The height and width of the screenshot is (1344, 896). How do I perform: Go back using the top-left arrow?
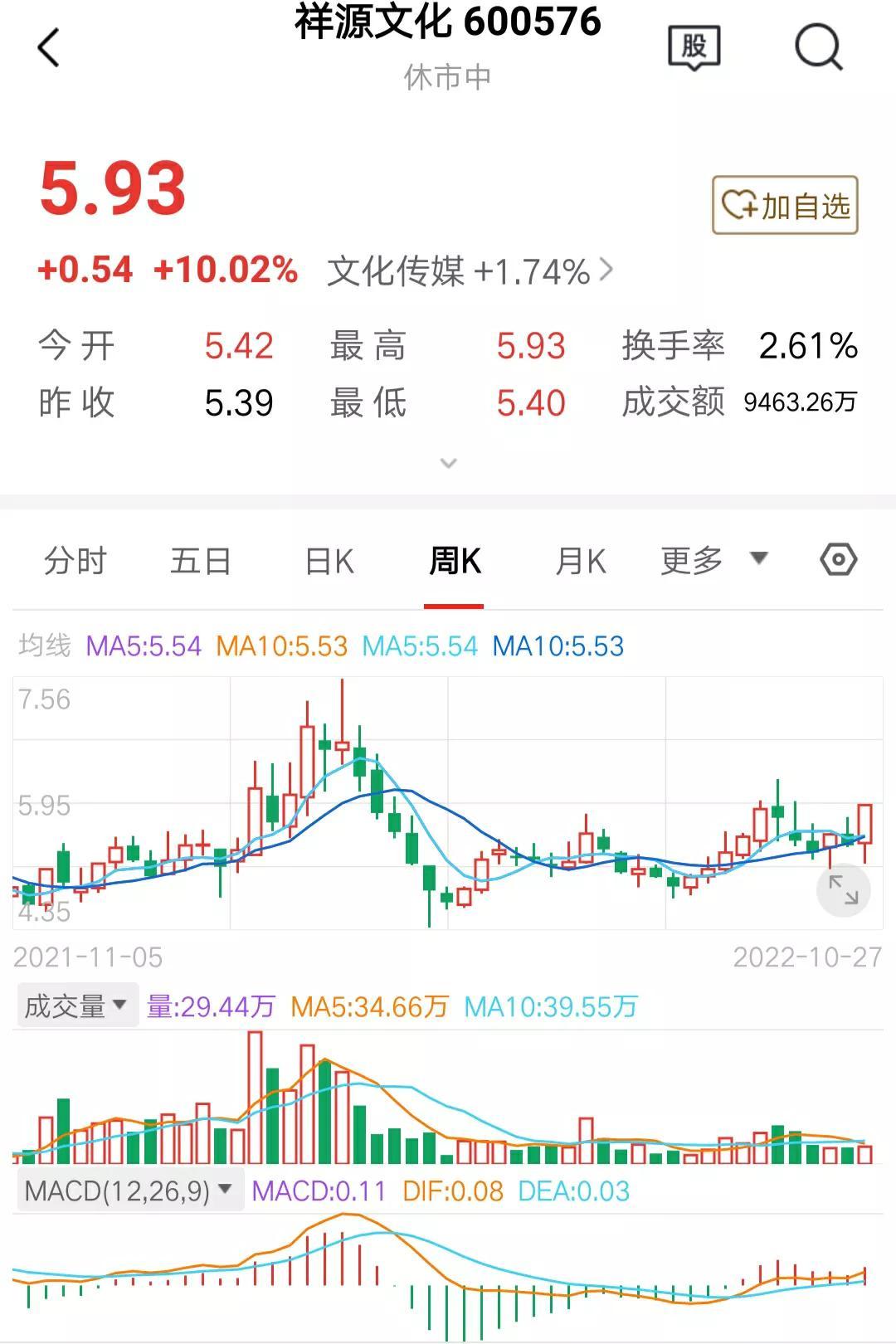pos(49,47)
